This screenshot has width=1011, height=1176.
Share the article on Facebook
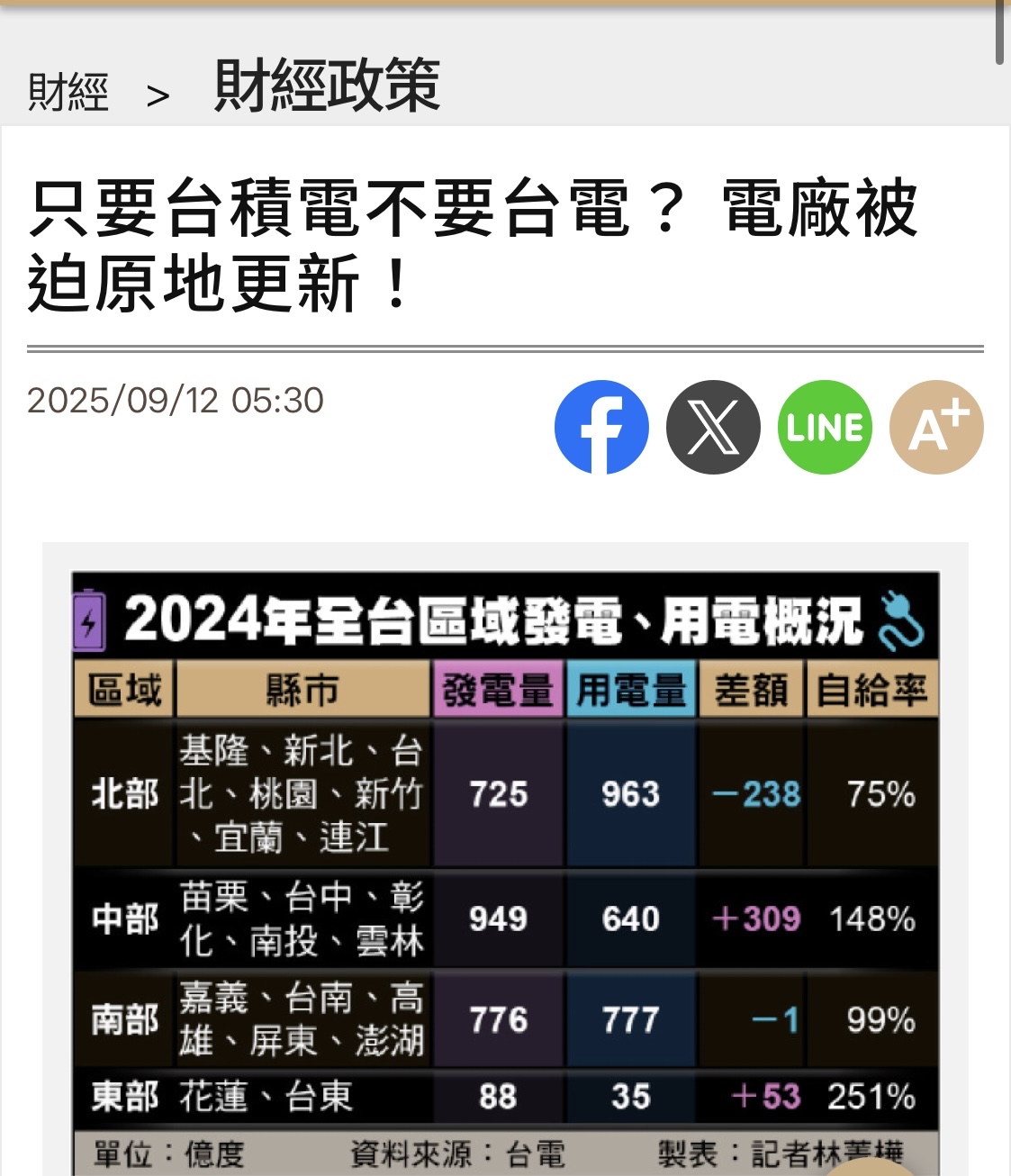tap(601, 427)
